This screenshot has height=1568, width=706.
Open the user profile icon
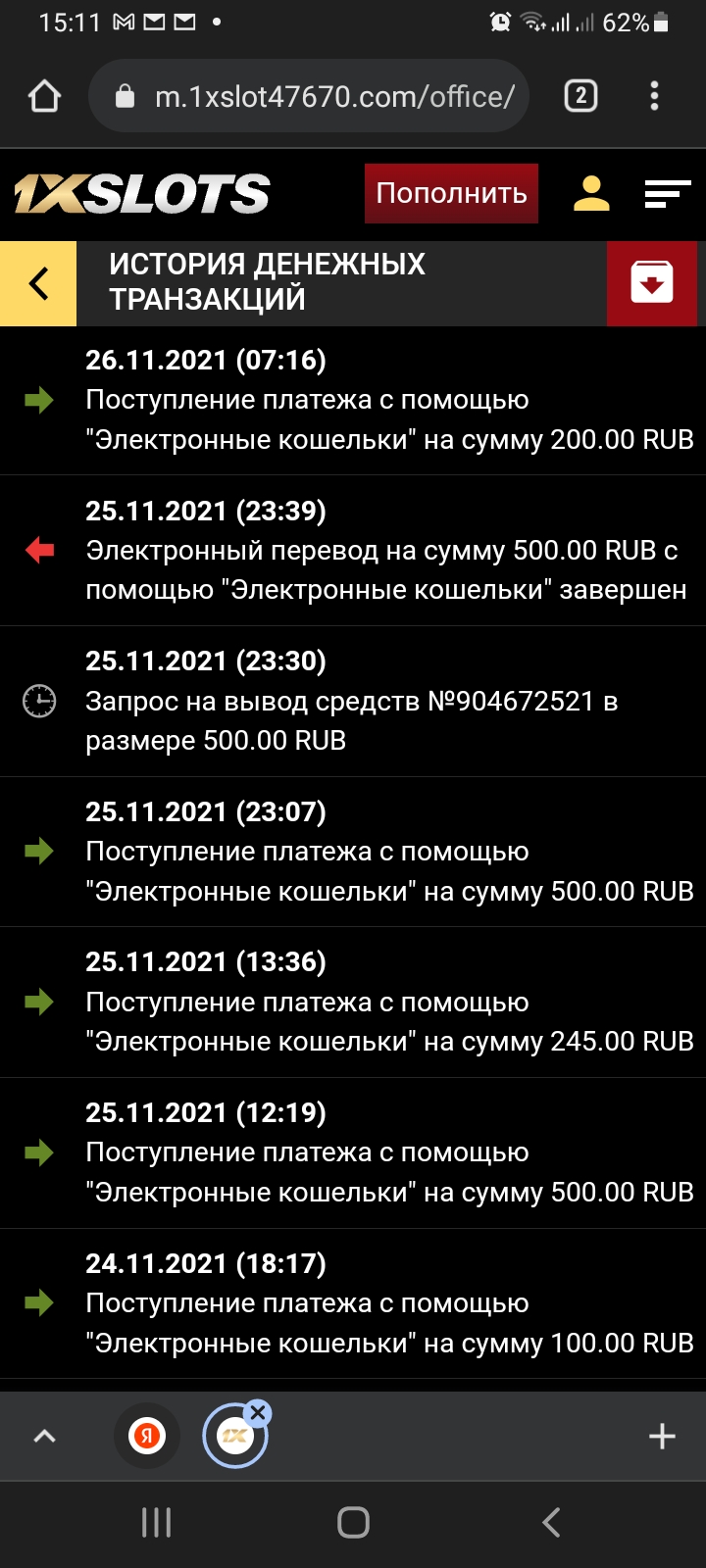591,193
